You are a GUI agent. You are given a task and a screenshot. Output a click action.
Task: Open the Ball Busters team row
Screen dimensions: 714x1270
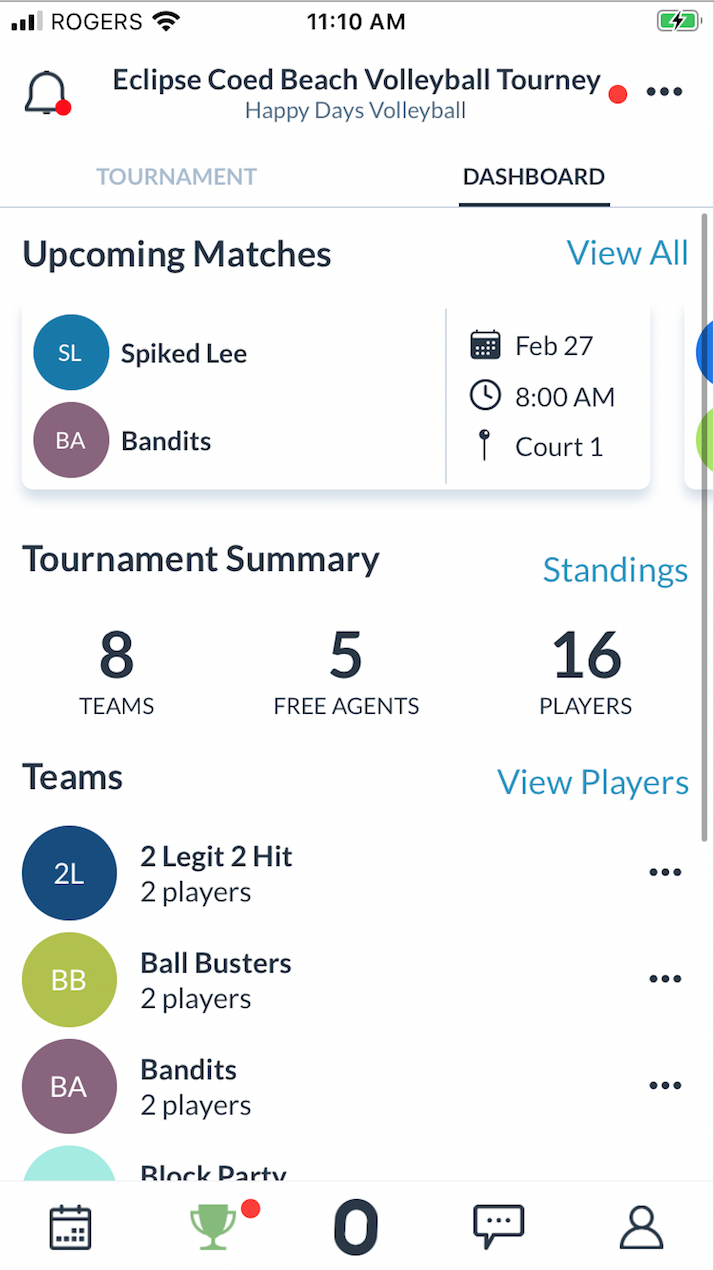(x=216, y=980)
